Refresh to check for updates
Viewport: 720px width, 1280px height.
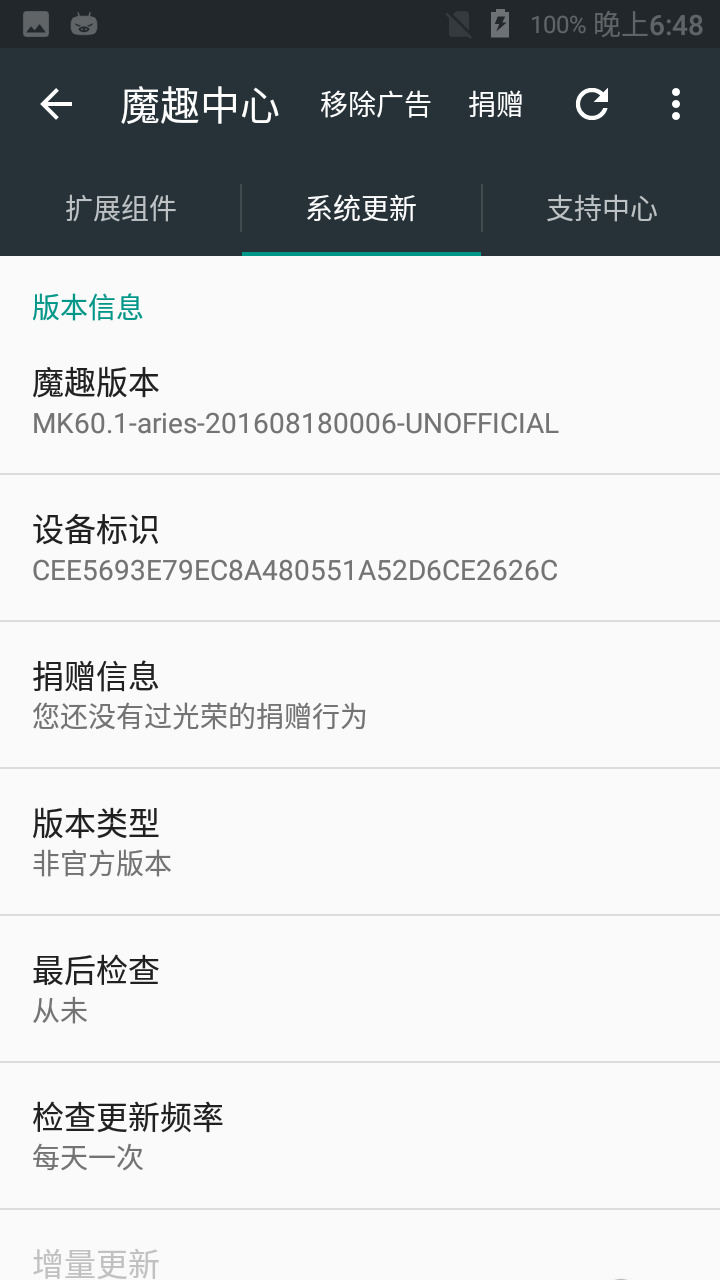click(592, 104)
